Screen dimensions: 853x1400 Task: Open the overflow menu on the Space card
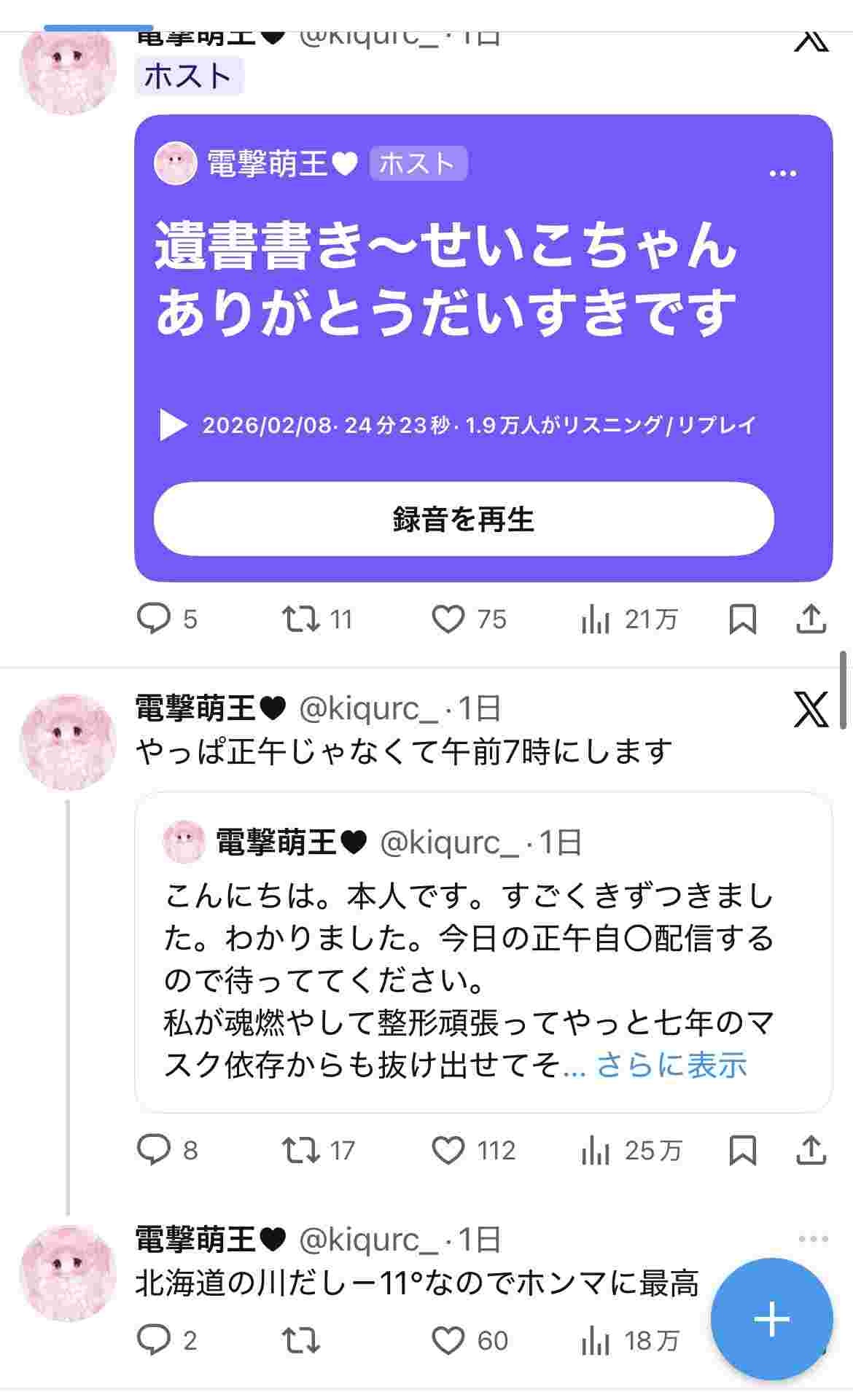coord(782,173)
